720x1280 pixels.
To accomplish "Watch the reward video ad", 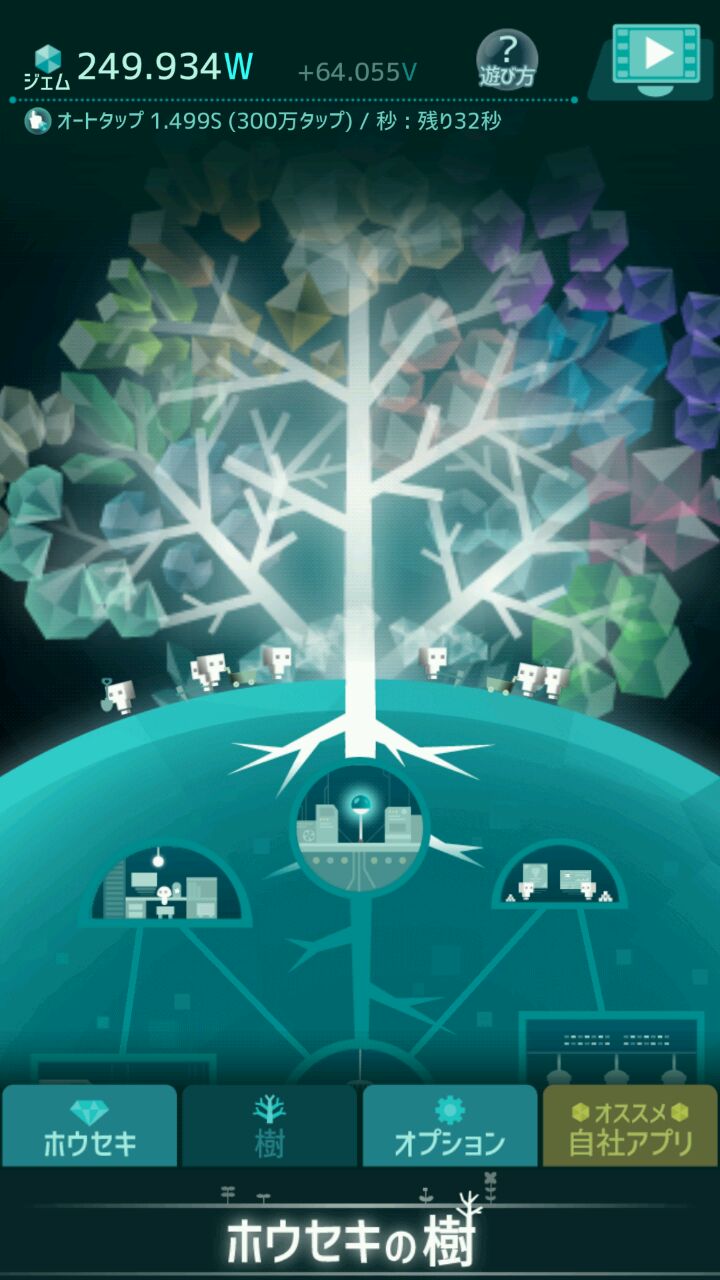I will (x=656, y=58).
